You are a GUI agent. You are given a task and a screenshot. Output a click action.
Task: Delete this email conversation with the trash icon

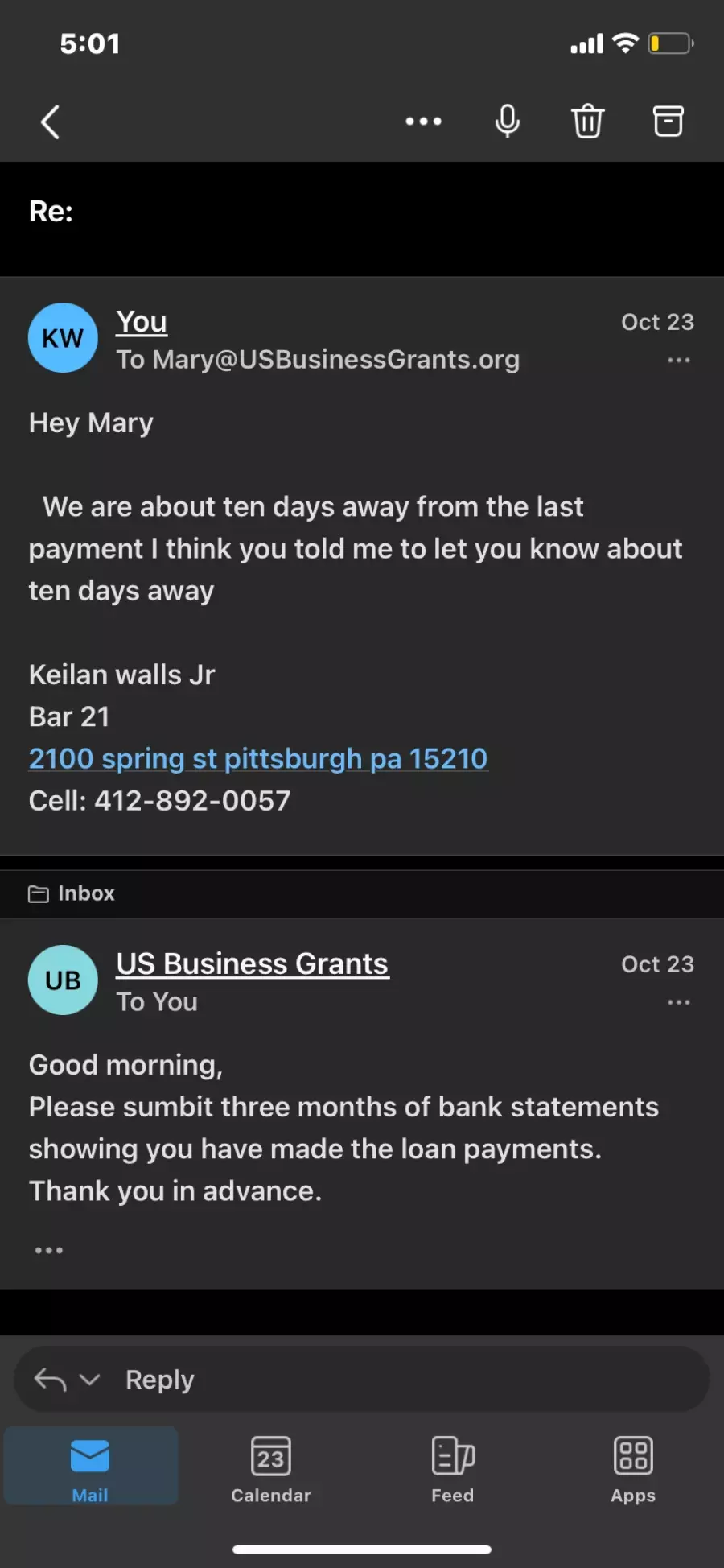pyautogui.click(x=588, y=122)
